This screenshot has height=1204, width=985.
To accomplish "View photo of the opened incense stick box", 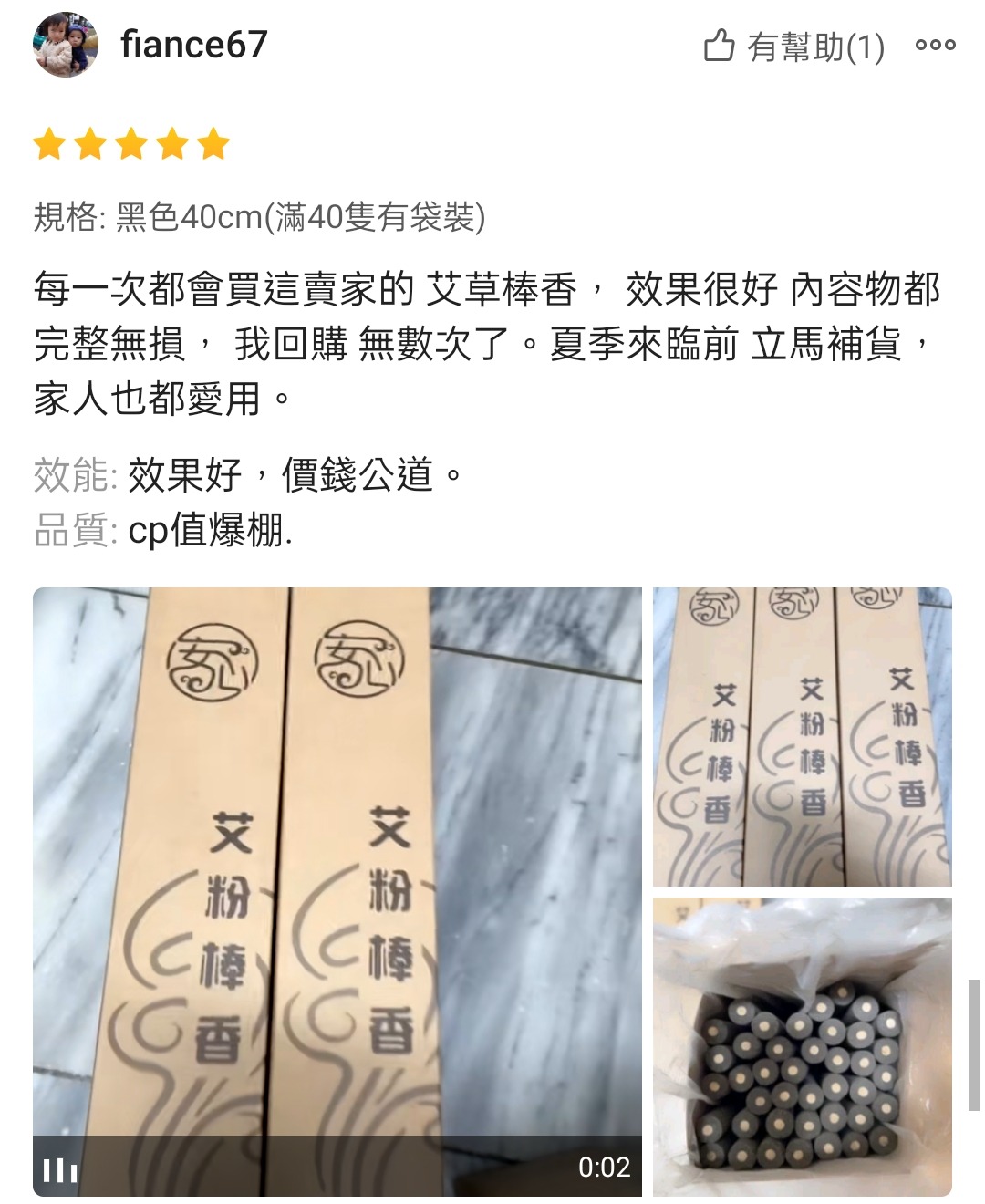I will click(802, 1046).
